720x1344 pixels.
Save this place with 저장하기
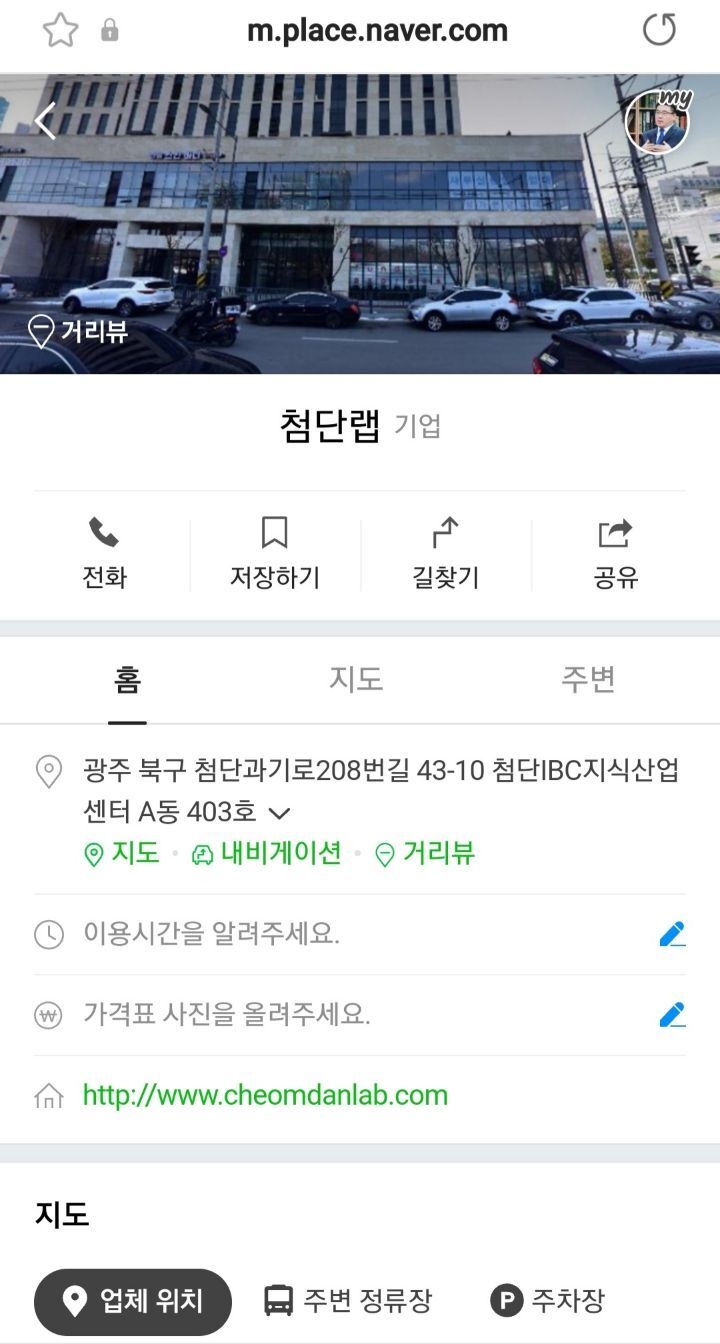pos(275,553)
